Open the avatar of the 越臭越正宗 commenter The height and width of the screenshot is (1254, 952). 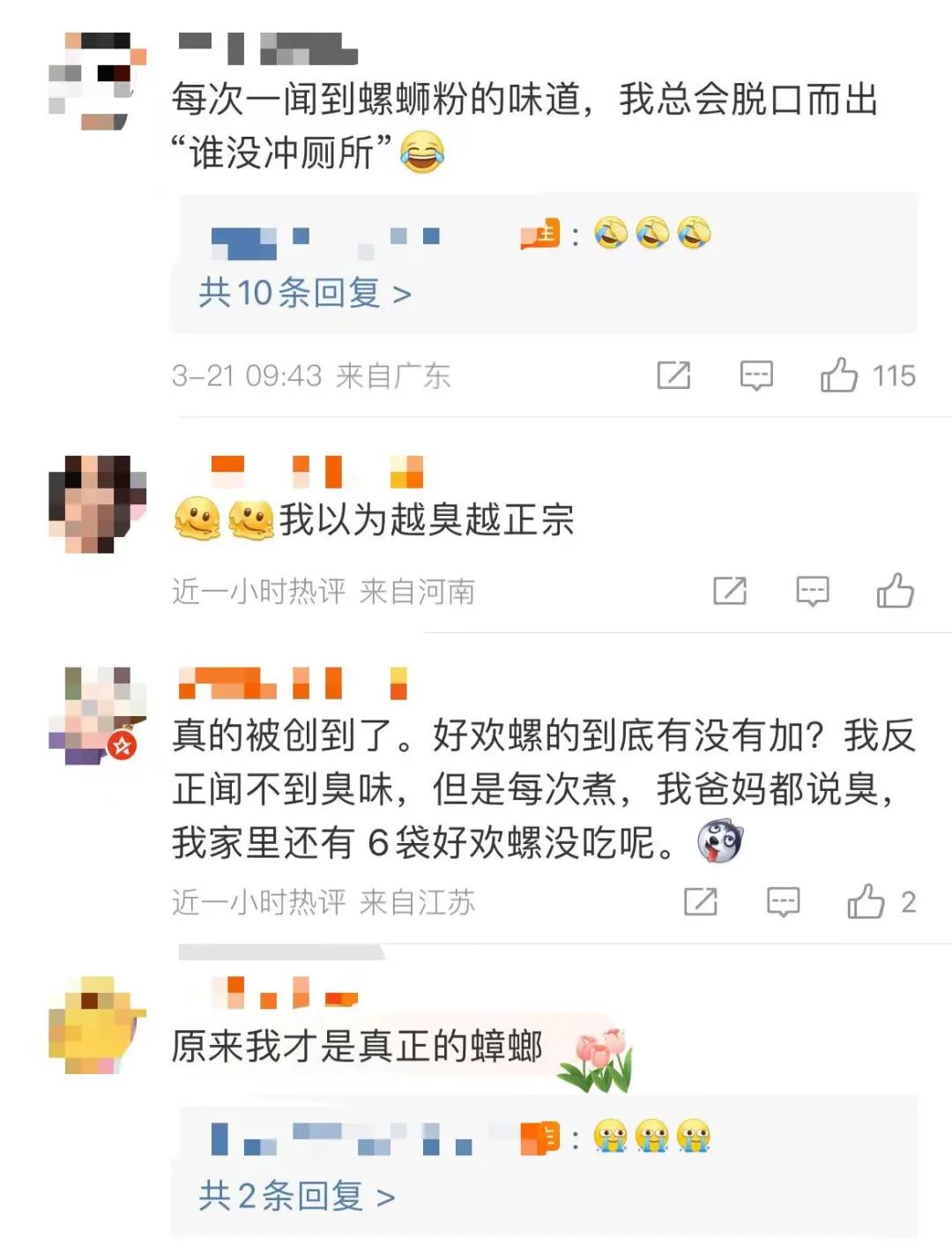tap(95, 504)
